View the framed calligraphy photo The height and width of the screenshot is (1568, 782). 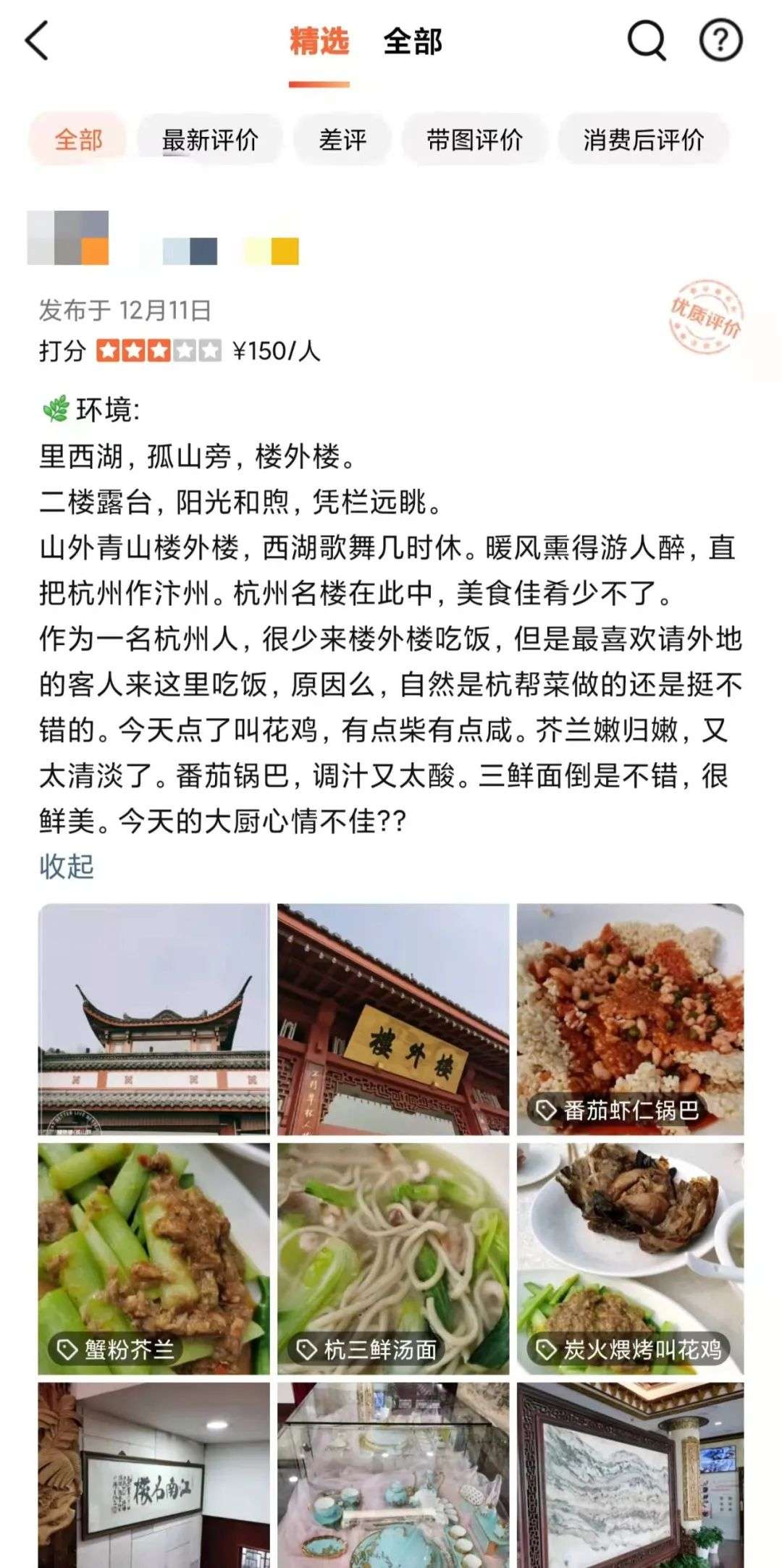(x=154, y=1477)
